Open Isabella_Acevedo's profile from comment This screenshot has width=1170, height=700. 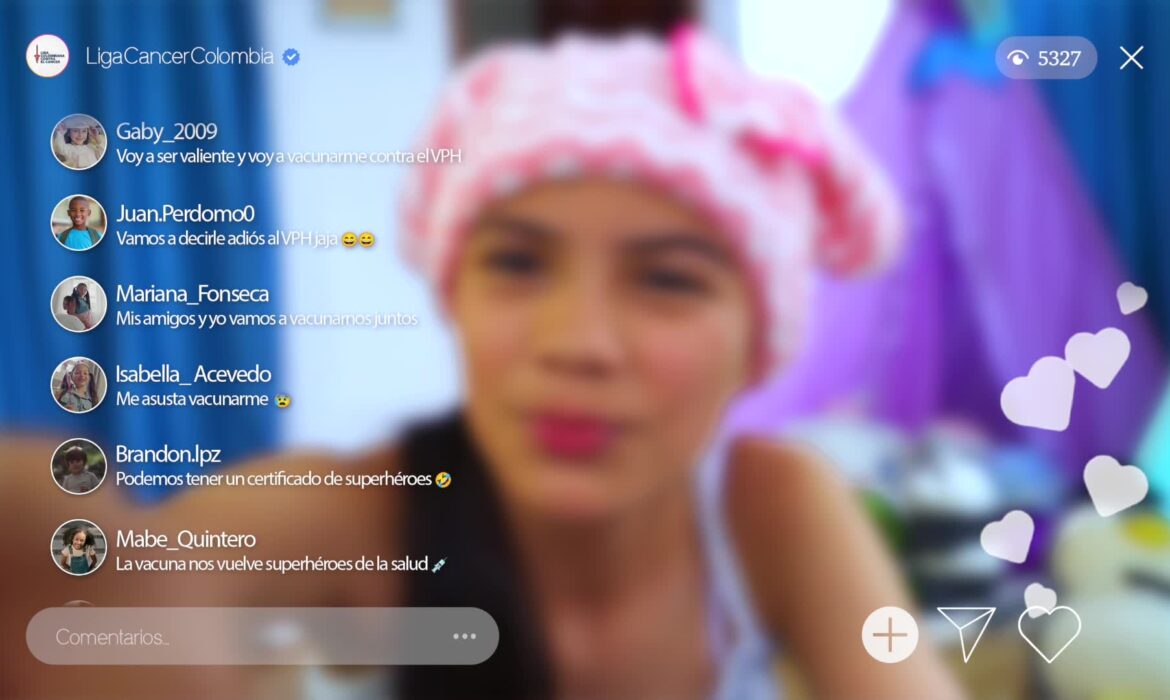[x=79, y=385]
